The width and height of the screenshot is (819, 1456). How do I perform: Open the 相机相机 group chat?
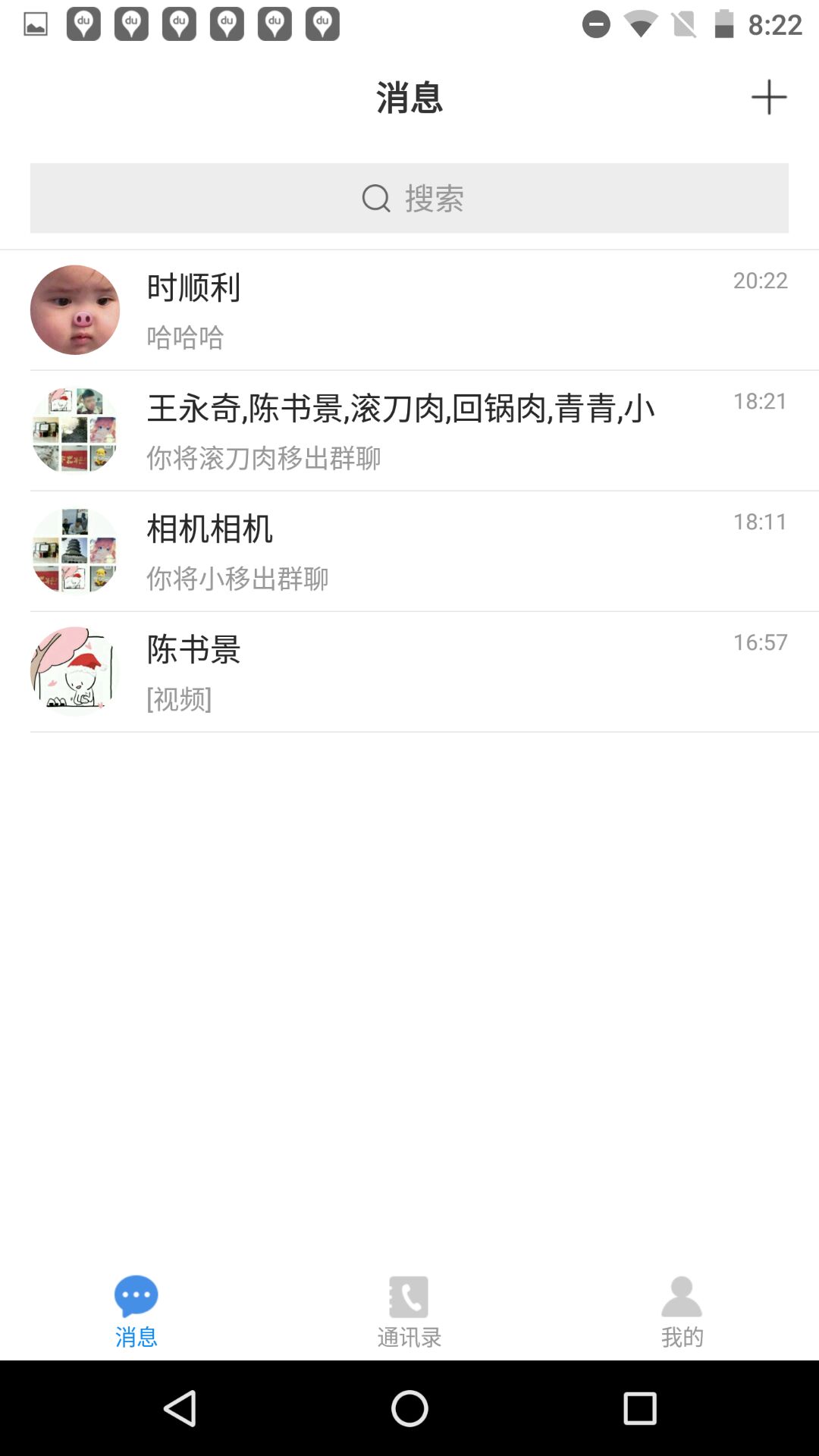(409, 551)
